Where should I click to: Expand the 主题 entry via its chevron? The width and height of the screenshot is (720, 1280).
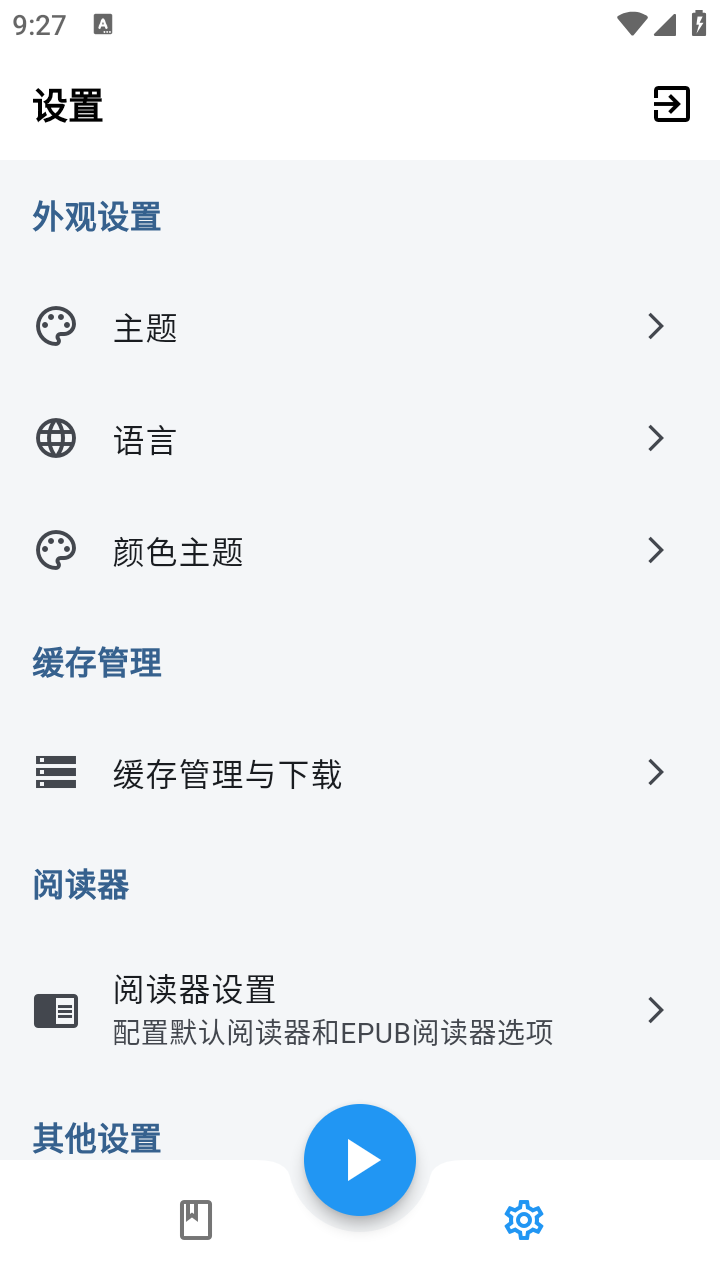(656, 326)
